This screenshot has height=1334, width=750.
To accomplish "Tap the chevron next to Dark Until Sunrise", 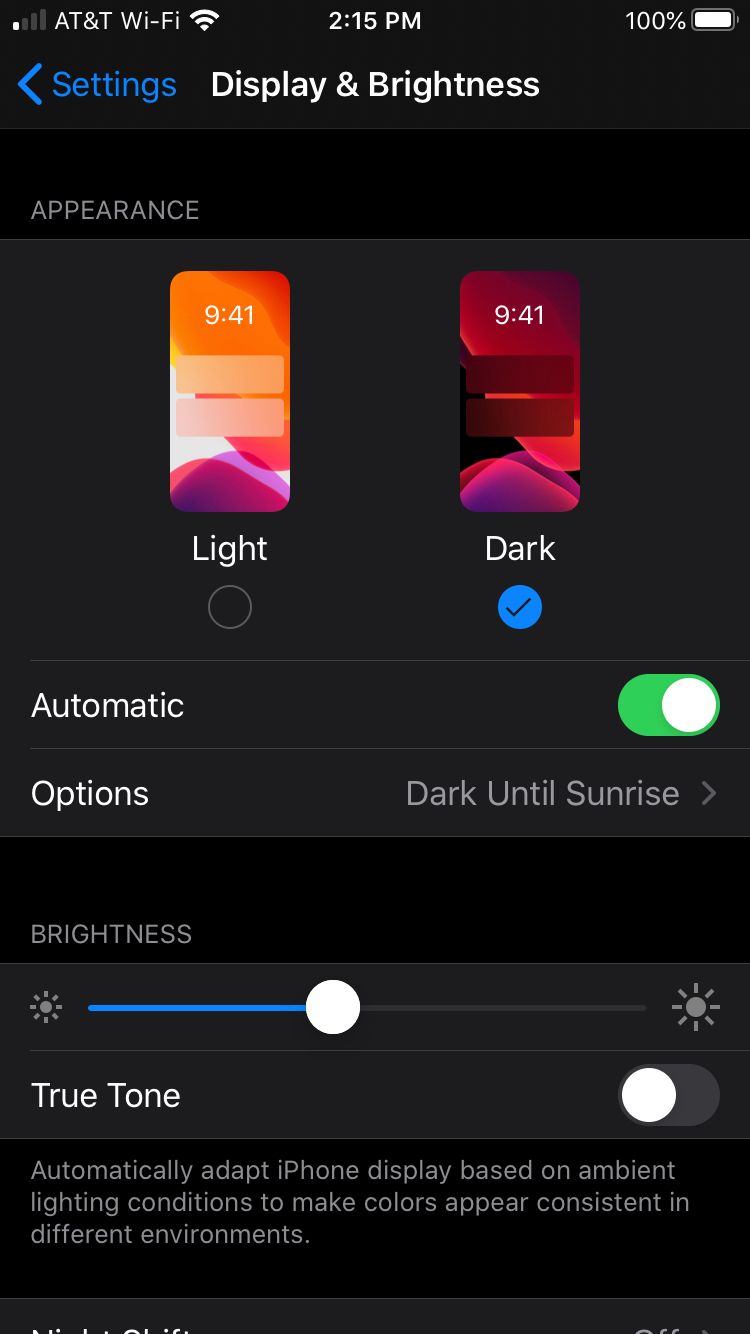I will point(710,793).
